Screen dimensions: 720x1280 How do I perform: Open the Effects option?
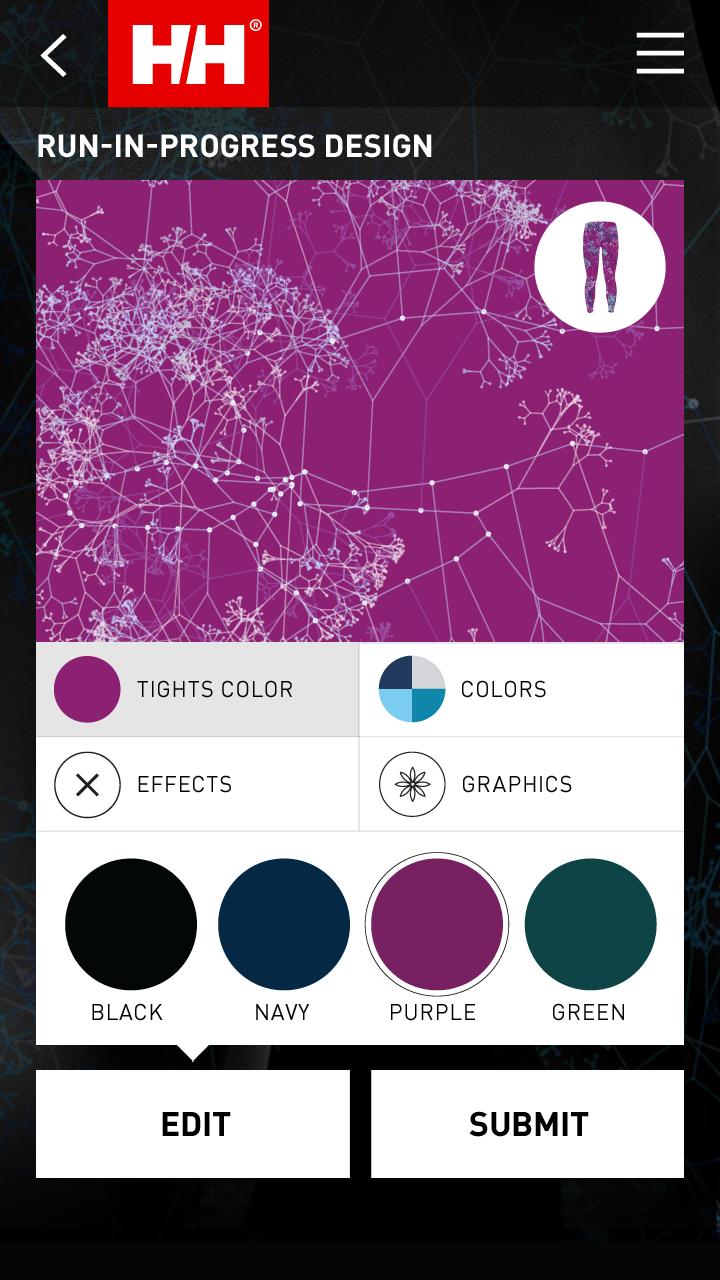[x=197, y=784]
